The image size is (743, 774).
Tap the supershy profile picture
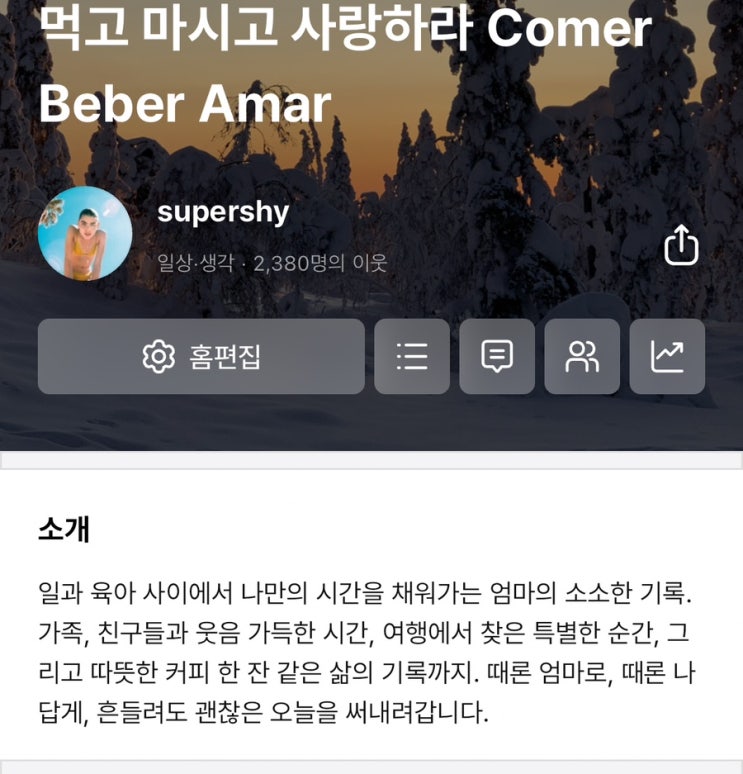click(85, 233)
